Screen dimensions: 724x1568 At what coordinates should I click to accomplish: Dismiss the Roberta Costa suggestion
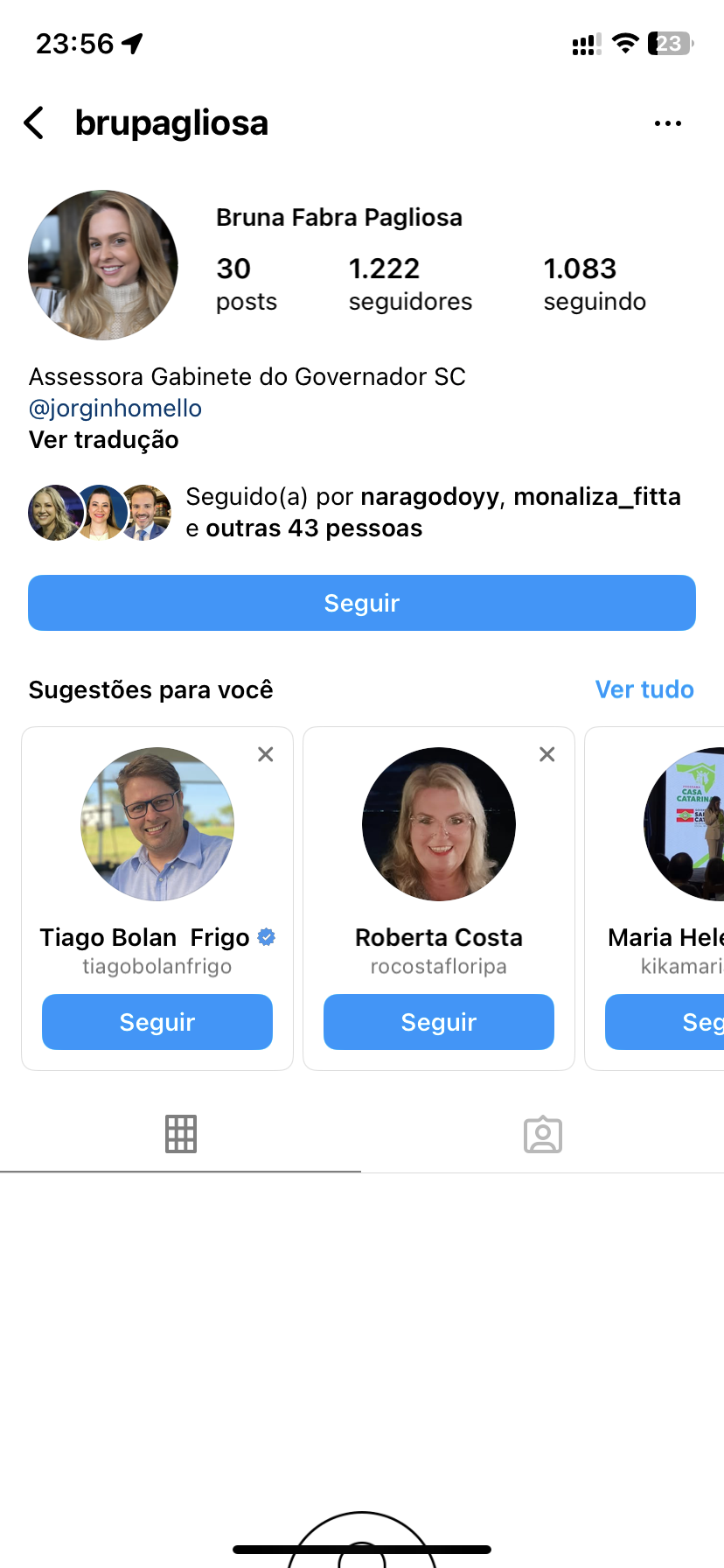[547, 754]
